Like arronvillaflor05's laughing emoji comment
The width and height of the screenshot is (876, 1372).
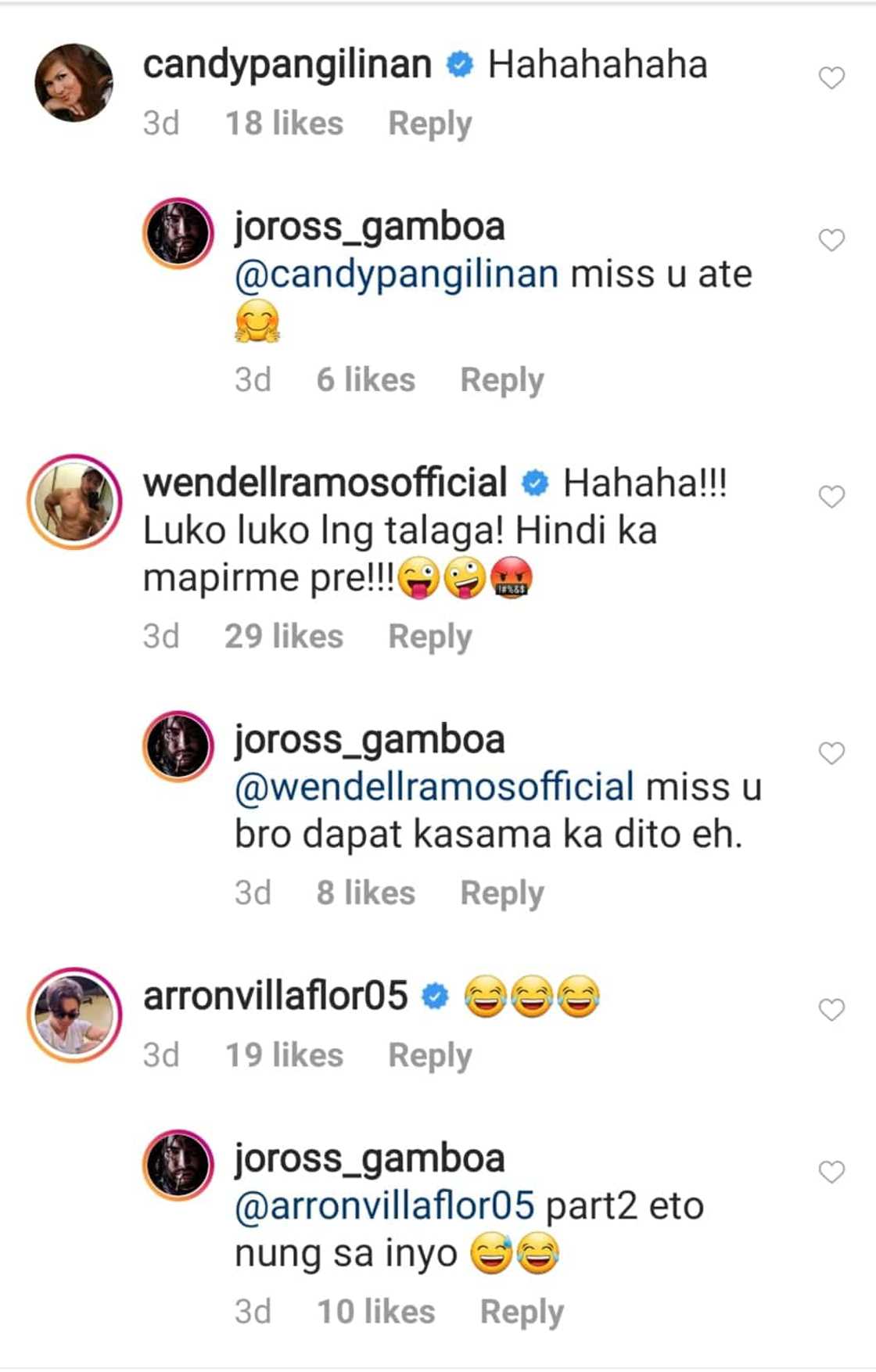831,1010
